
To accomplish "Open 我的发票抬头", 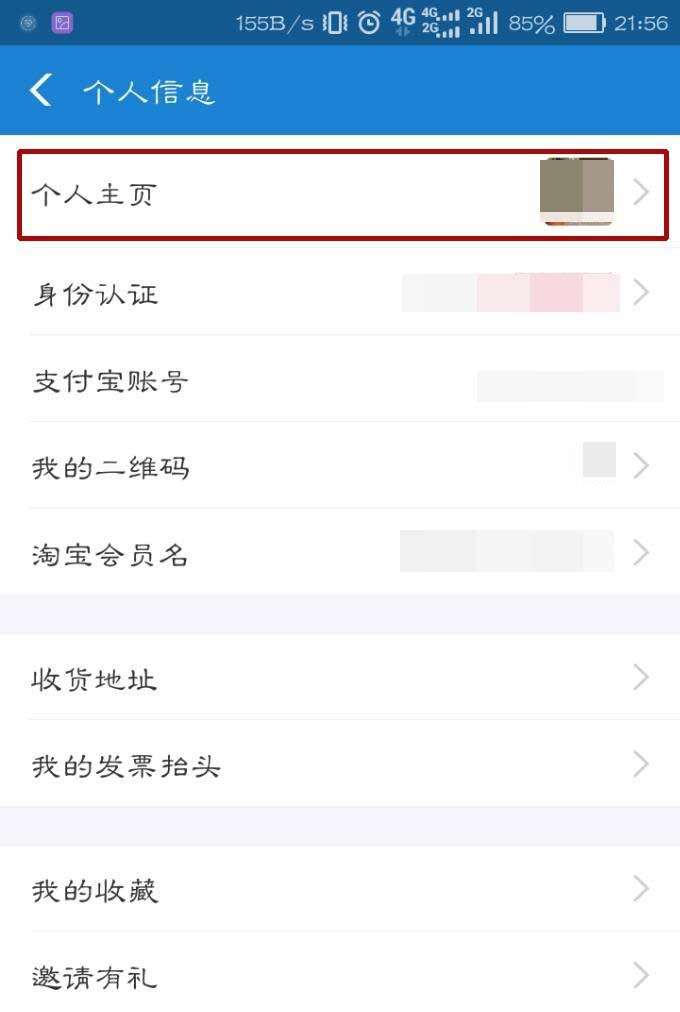I will 340,766.
